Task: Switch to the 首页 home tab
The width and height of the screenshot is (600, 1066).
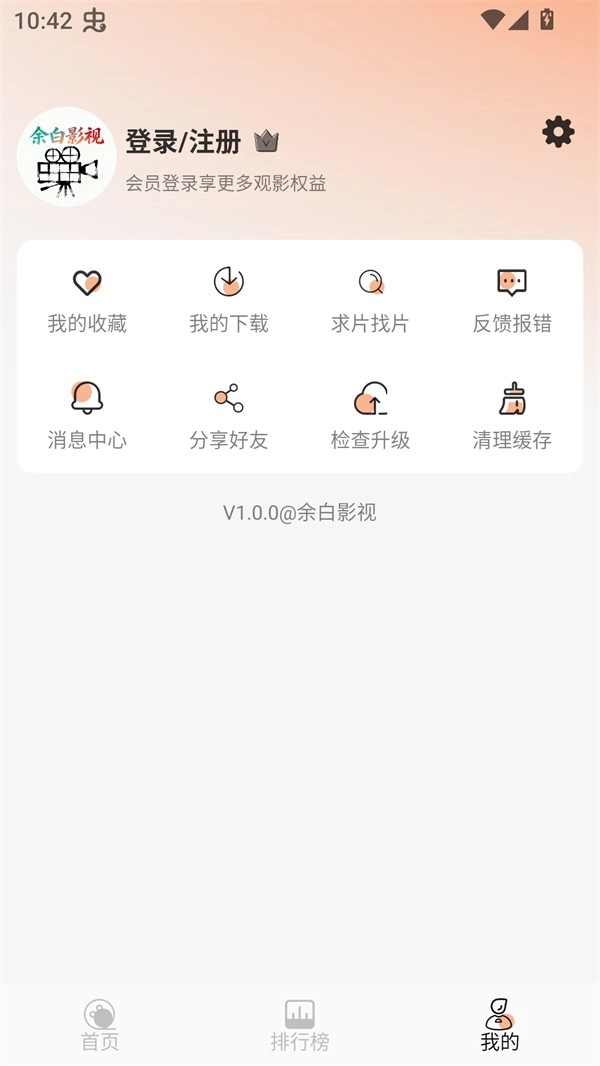Action: [x=100, y=1026]
